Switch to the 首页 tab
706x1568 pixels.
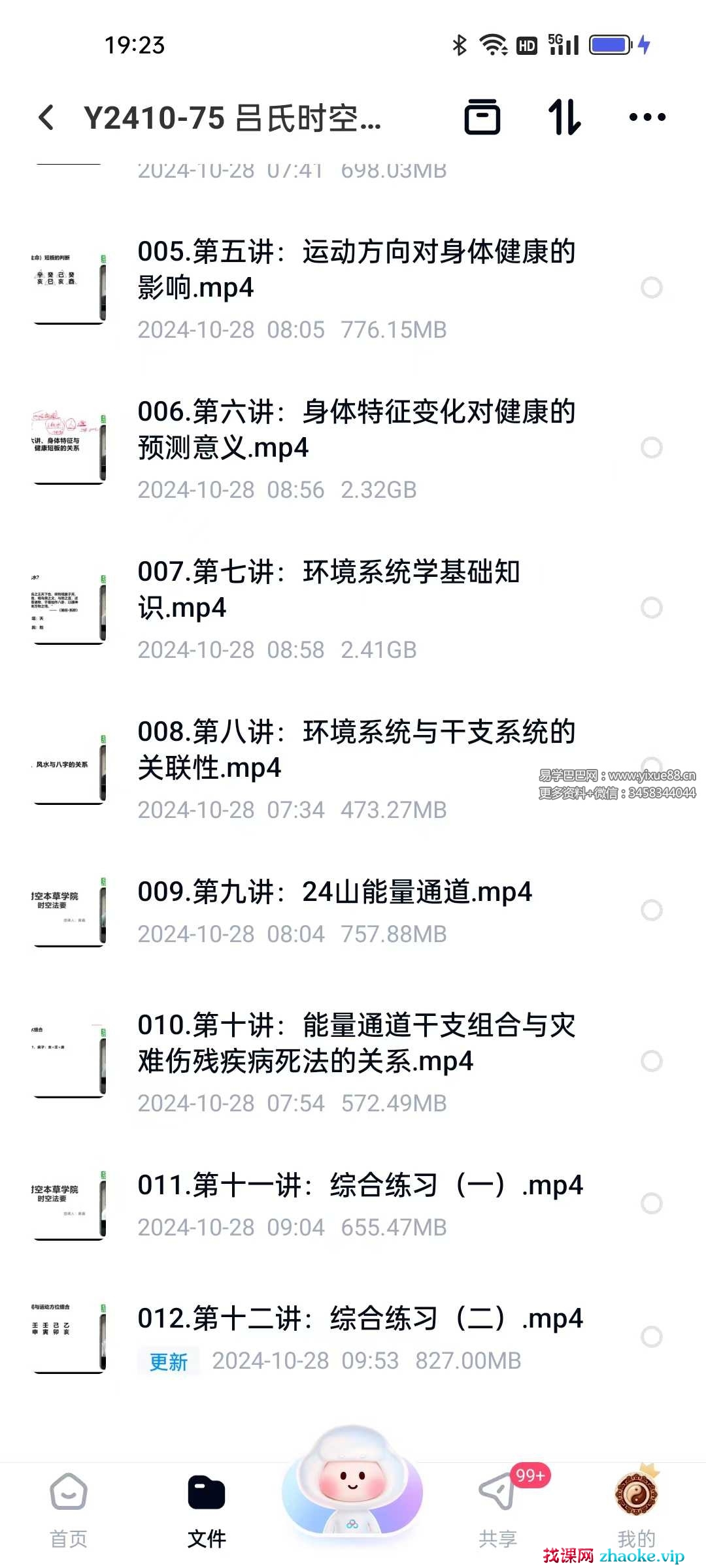point(69,1509)
